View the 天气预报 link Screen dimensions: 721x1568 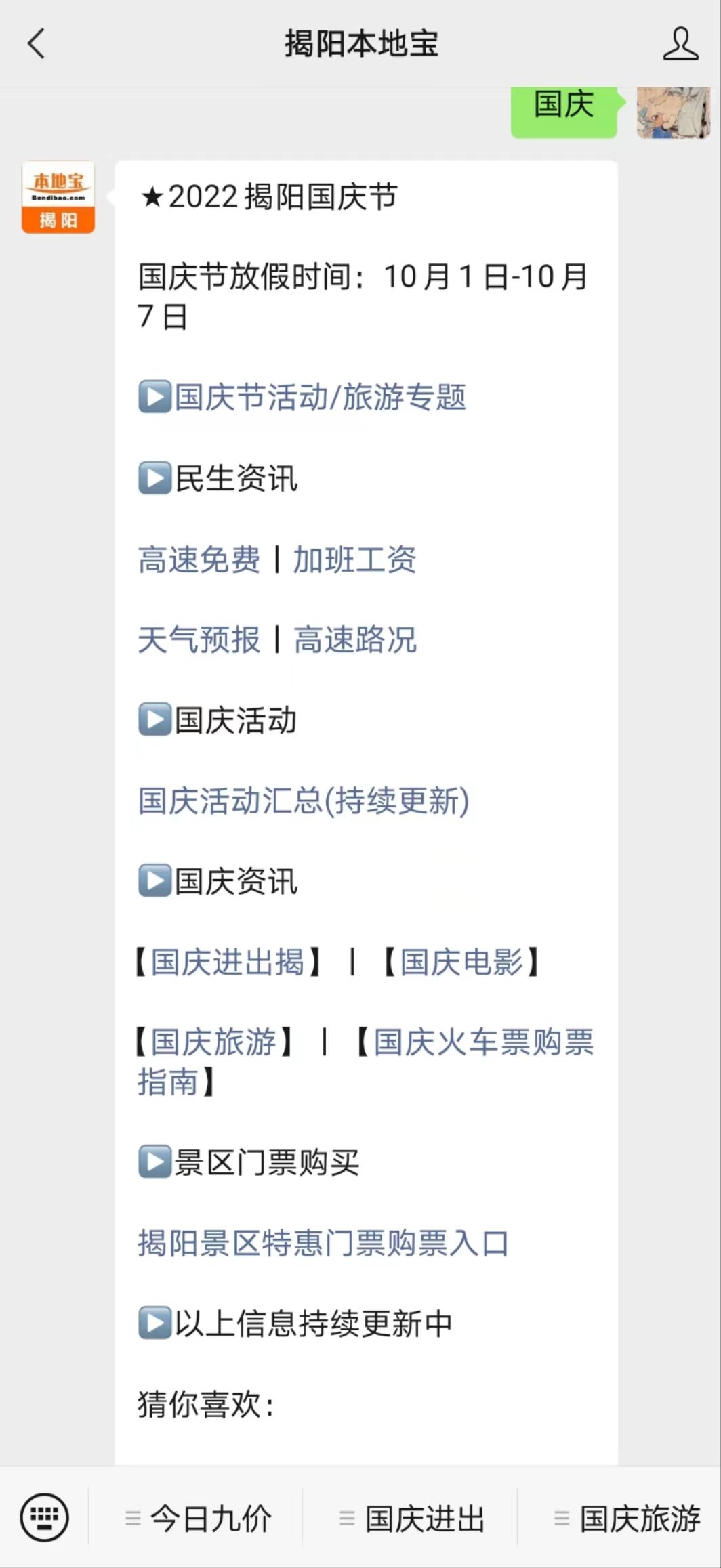(199, 640)
